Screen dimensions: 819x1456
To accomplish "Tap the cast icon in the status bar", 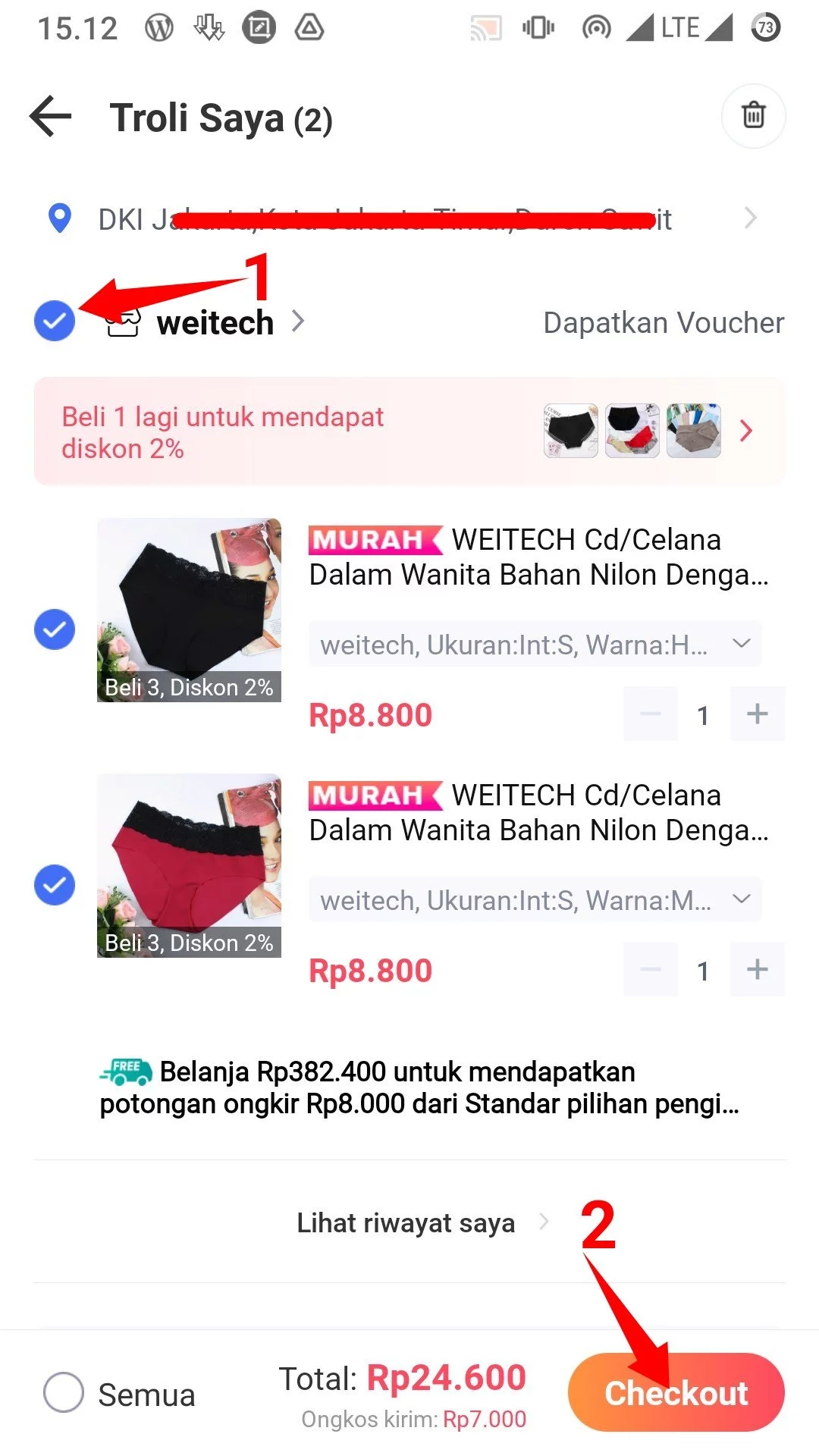I will [486, 27].
